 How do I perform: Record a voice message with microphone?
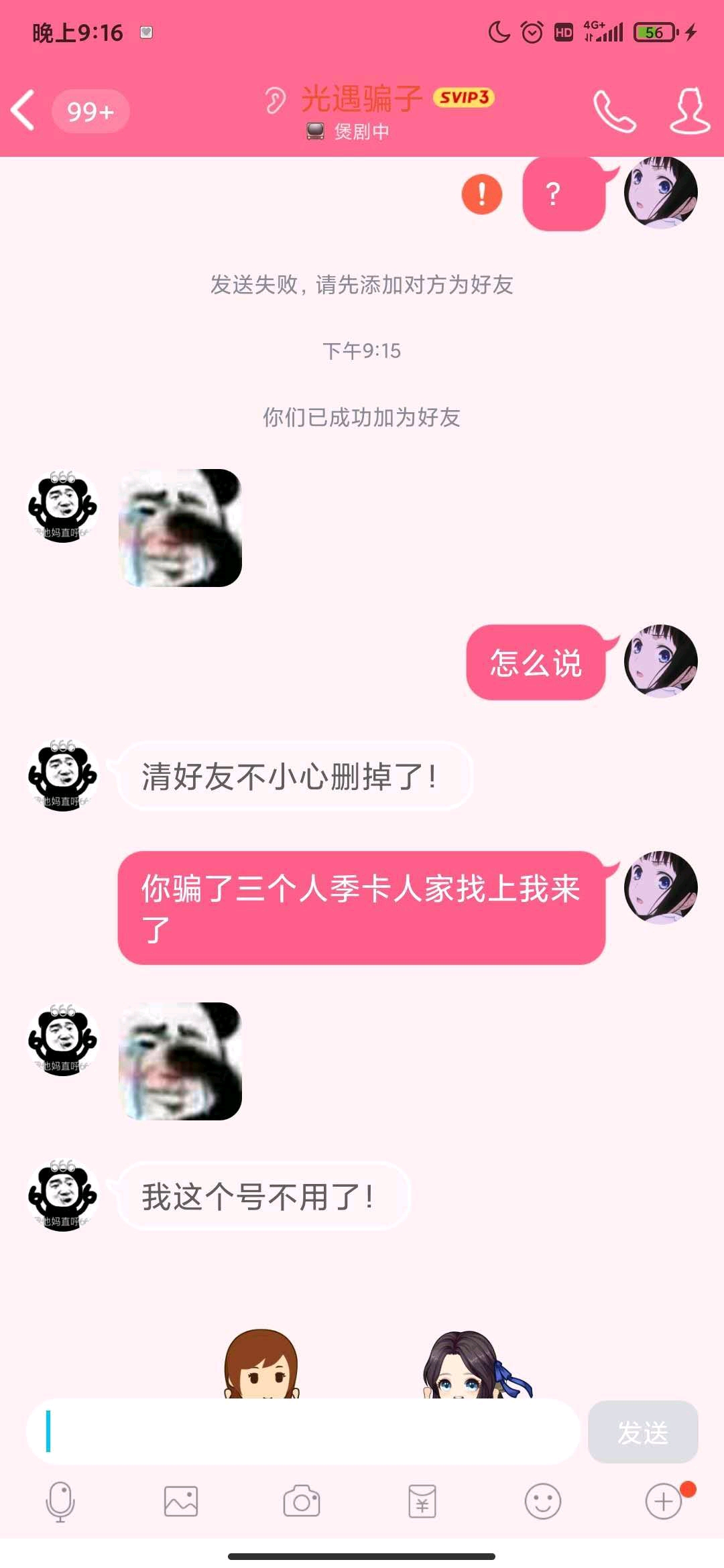point(60,1502)
